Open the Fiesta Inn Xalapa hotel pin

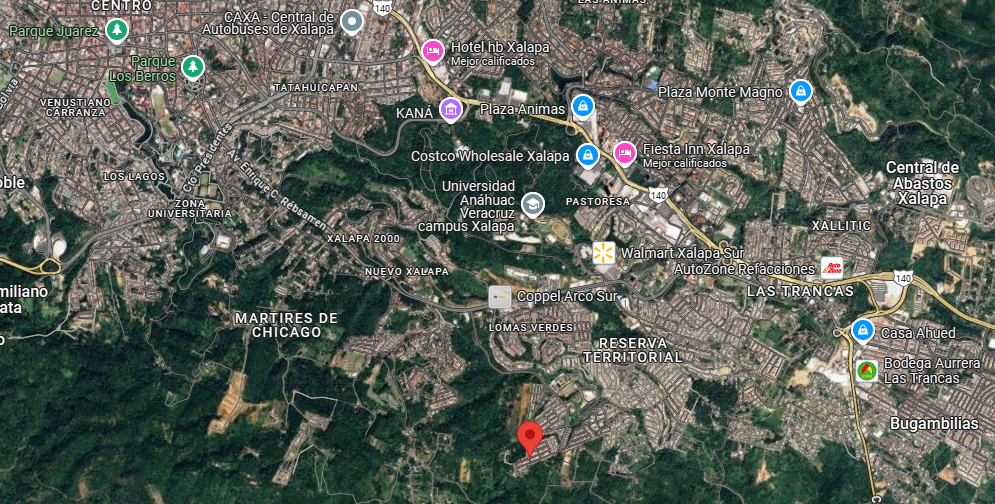tap(624, 153)
